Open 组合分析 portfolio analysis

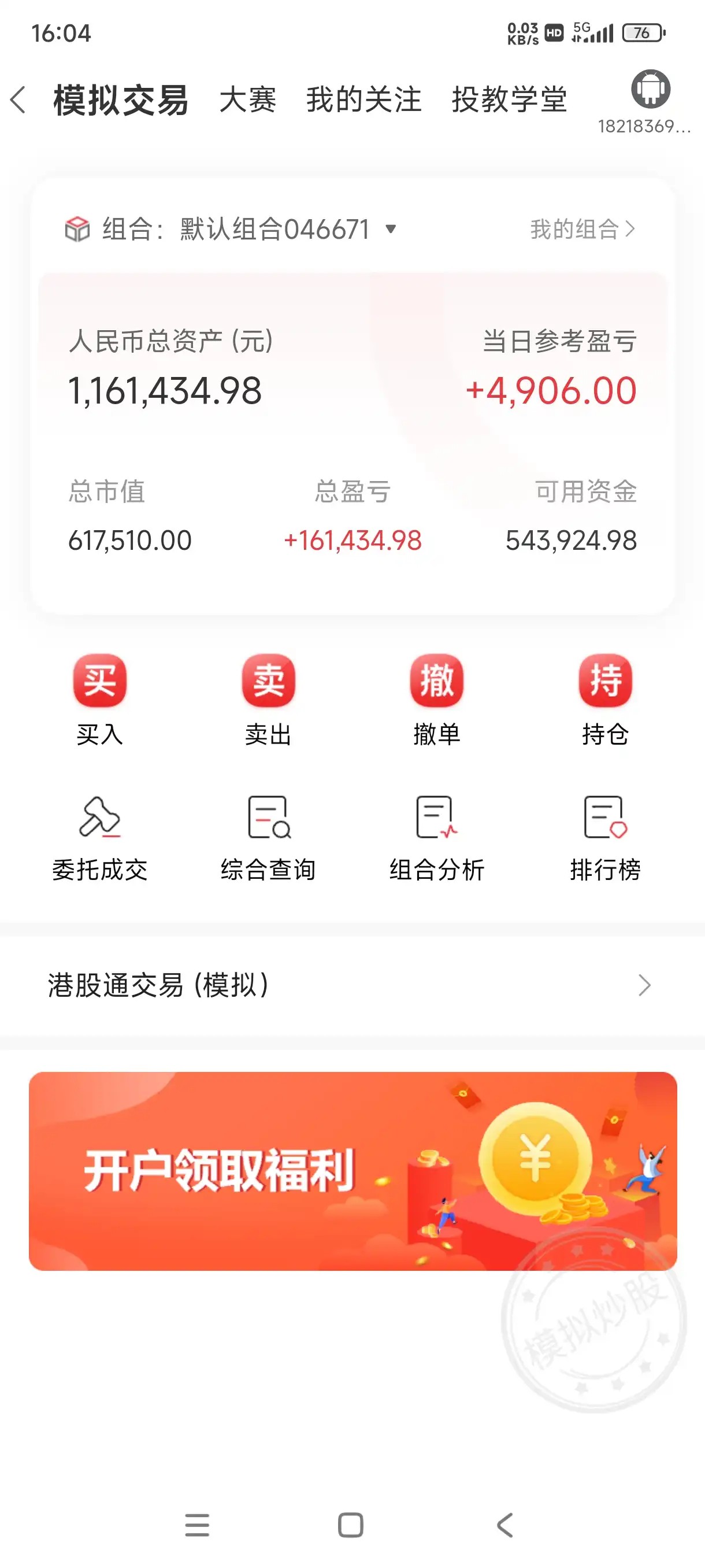click(437, 838)
